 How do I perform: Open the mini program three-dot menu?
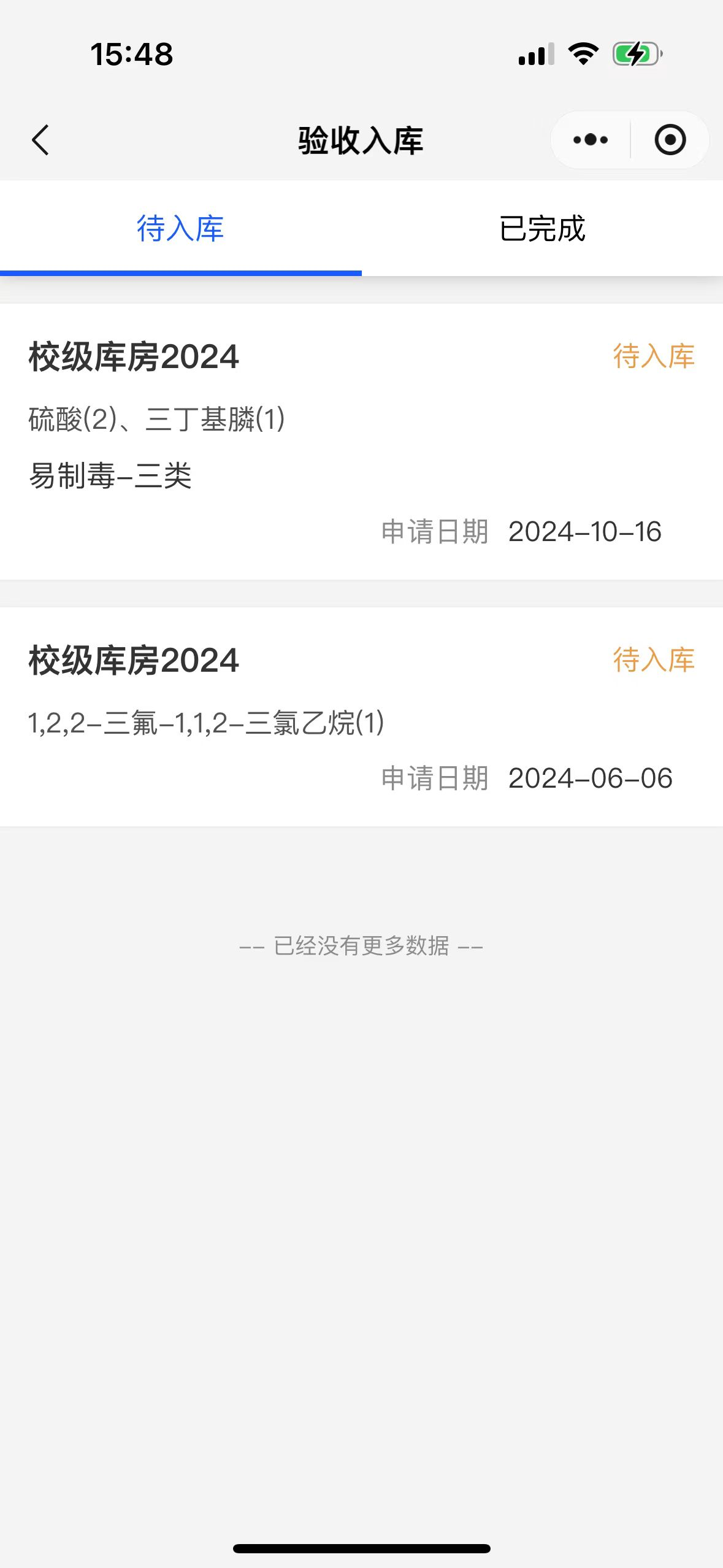[591, 140]
